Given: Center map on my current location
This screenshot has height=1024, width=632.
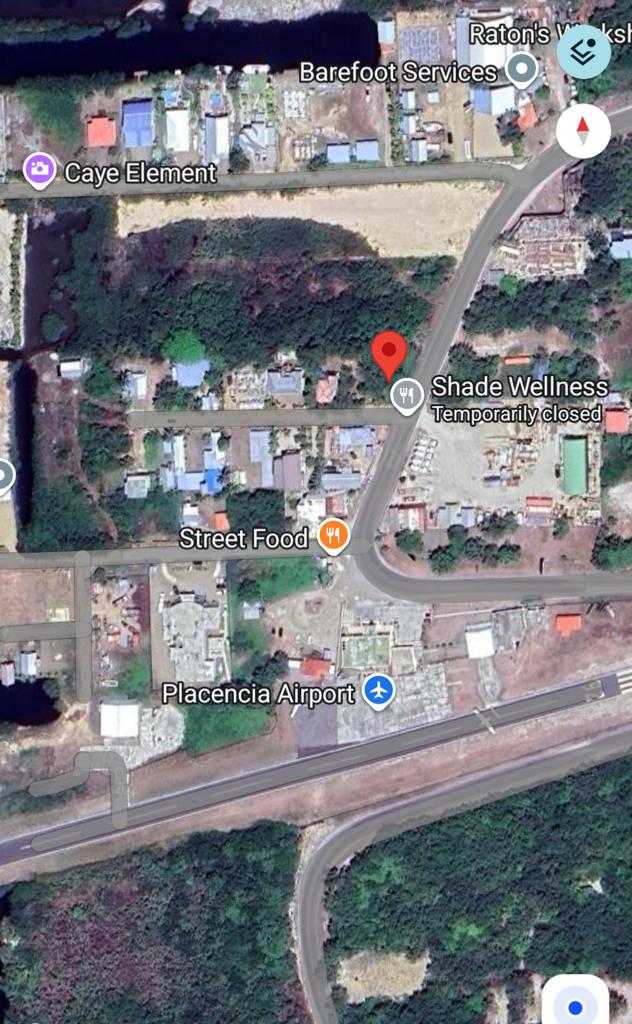Looking at the screenshot, I should coord(575,1006).
